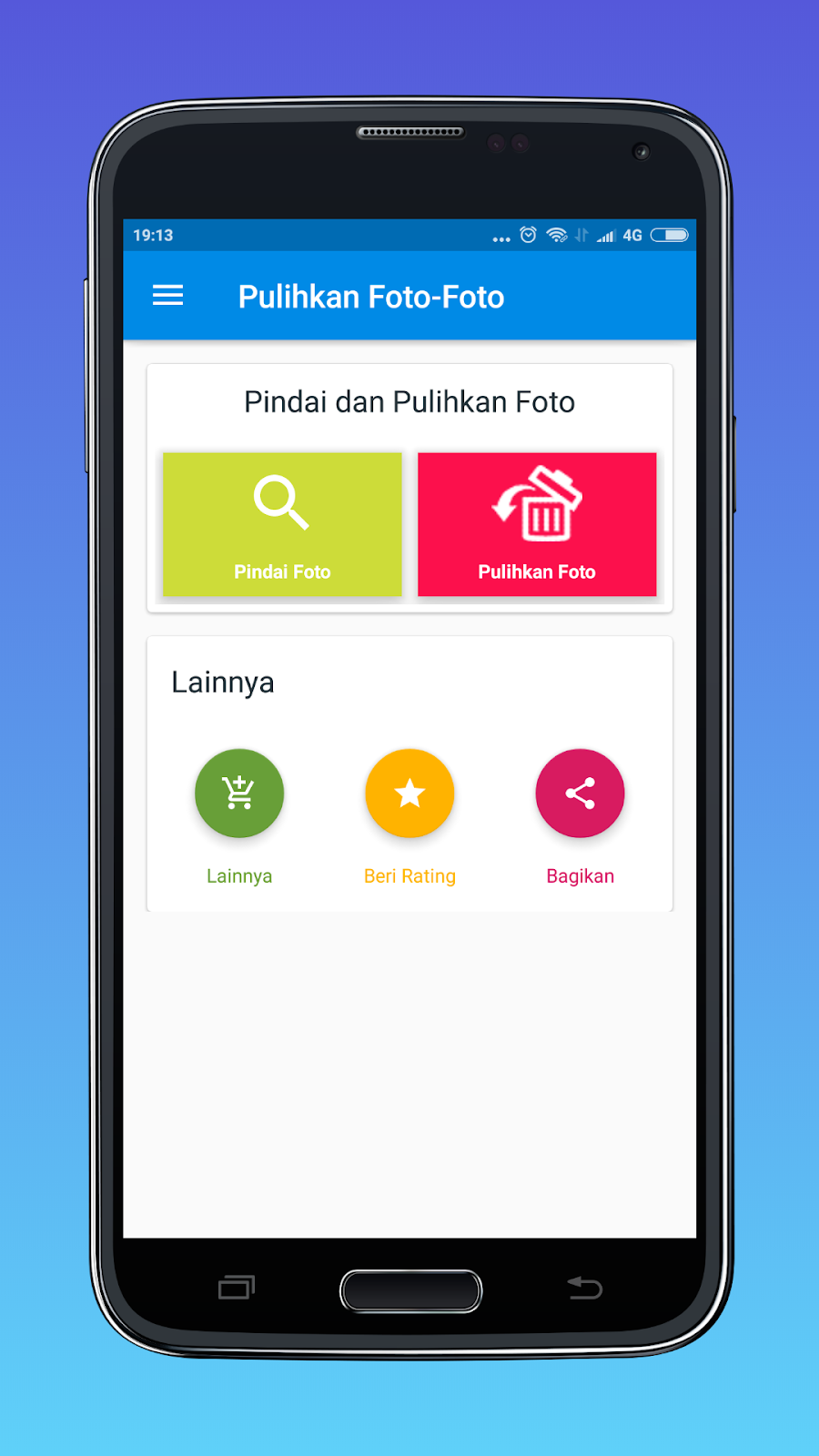Tap the battery indicator in the status bar

[x=670, y=236]
